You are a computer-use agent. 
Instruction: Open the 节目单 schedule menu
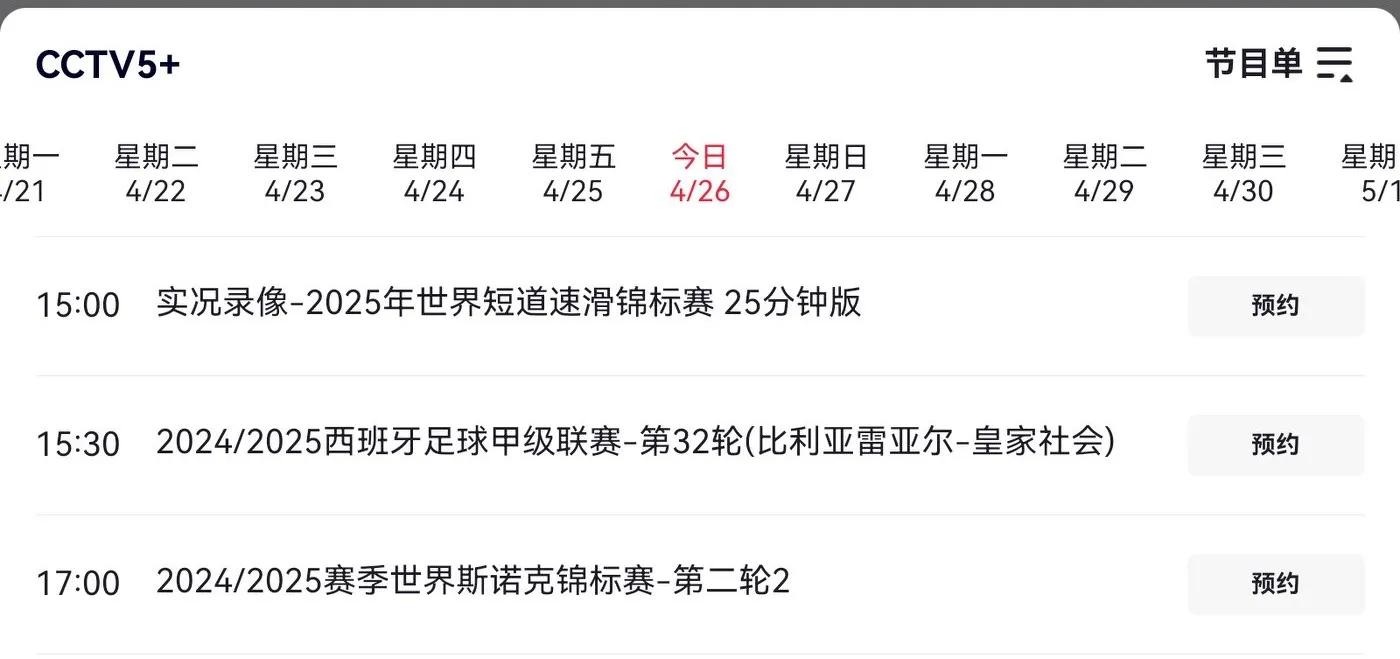(x=1278, y=63)
